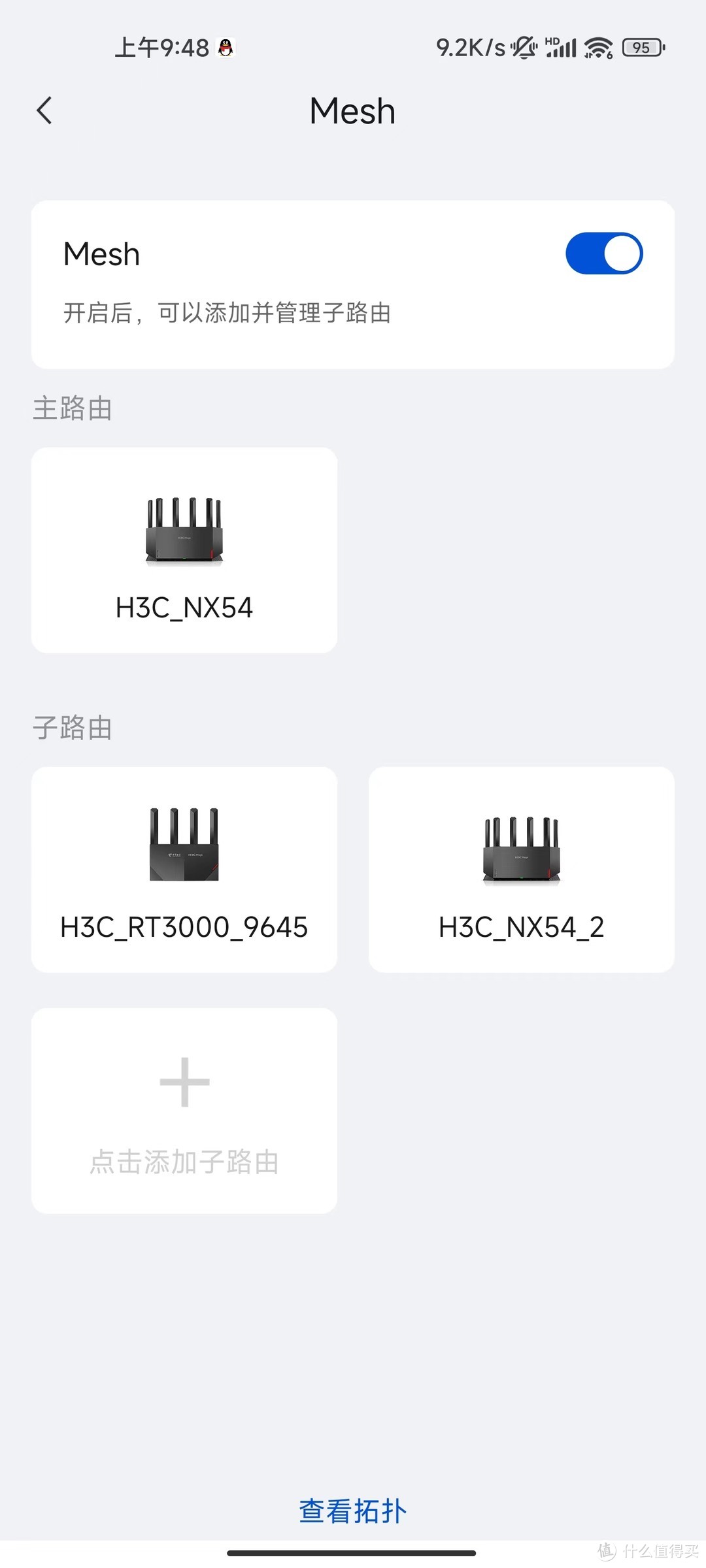The width and height of the screenshot is (706, 1568).
Task: Tap the notification muted icon in status bar
Action: tap(523, 47)
